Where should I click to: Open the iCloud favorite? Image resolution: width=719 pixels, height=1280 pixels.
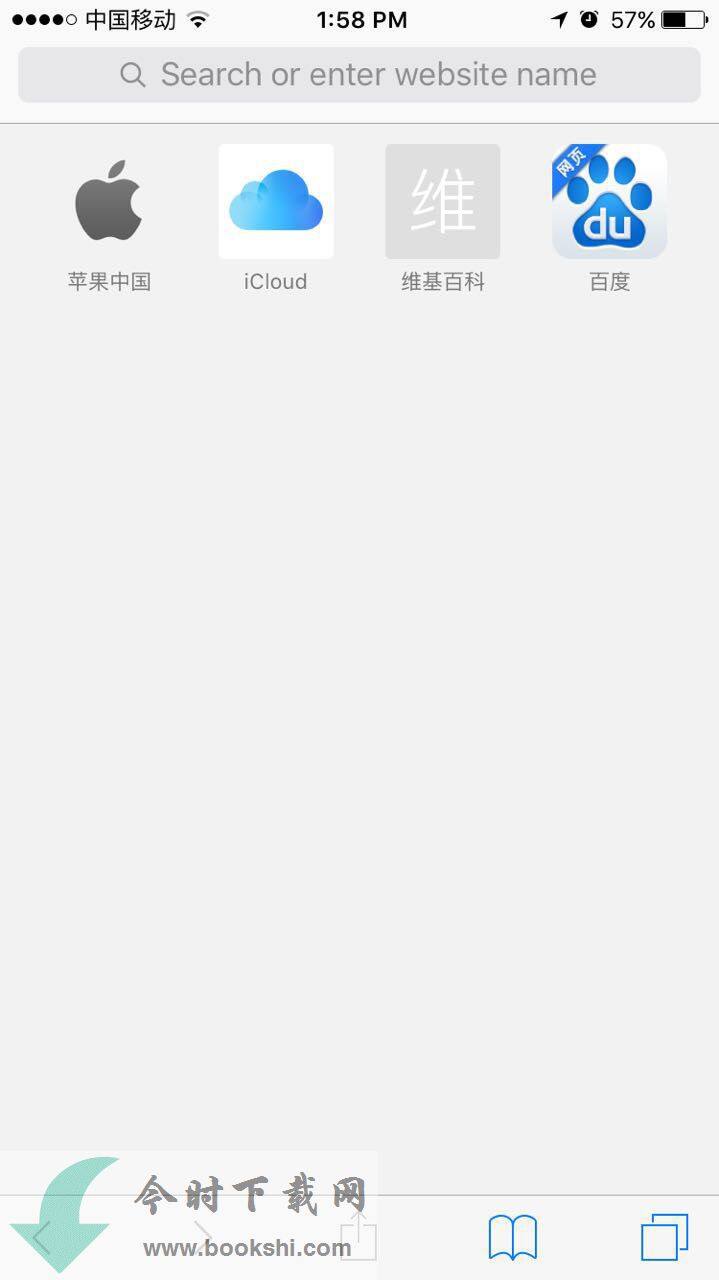276,203
